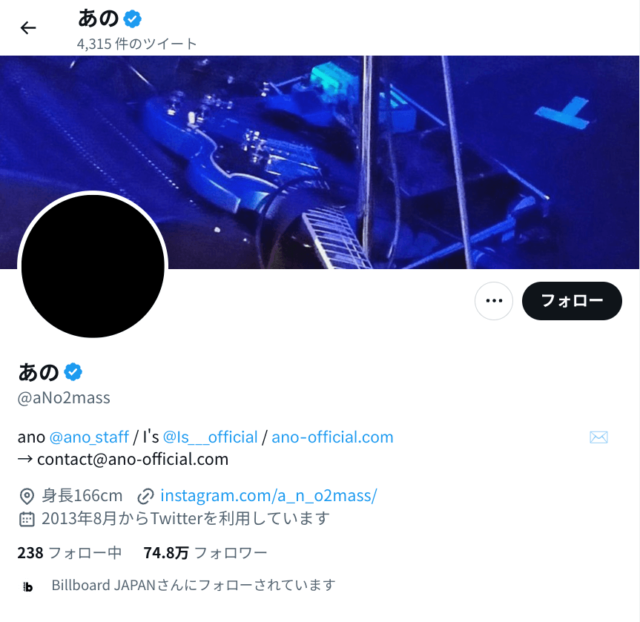
Task: View the profile avatar picture
Action: pos(93,265)
